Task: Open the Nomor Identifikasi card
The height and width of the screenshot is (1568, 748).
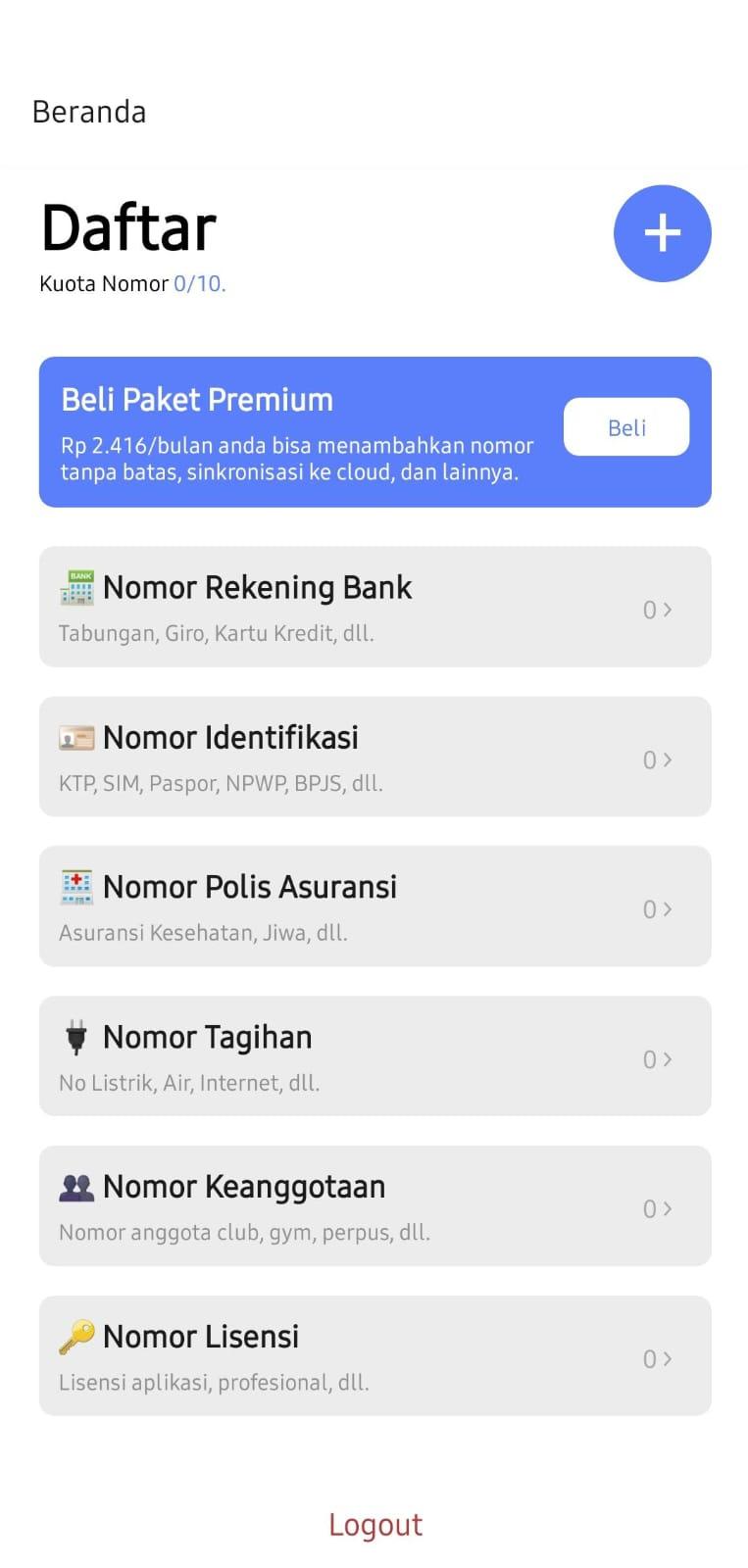Action: coord(374,757)
